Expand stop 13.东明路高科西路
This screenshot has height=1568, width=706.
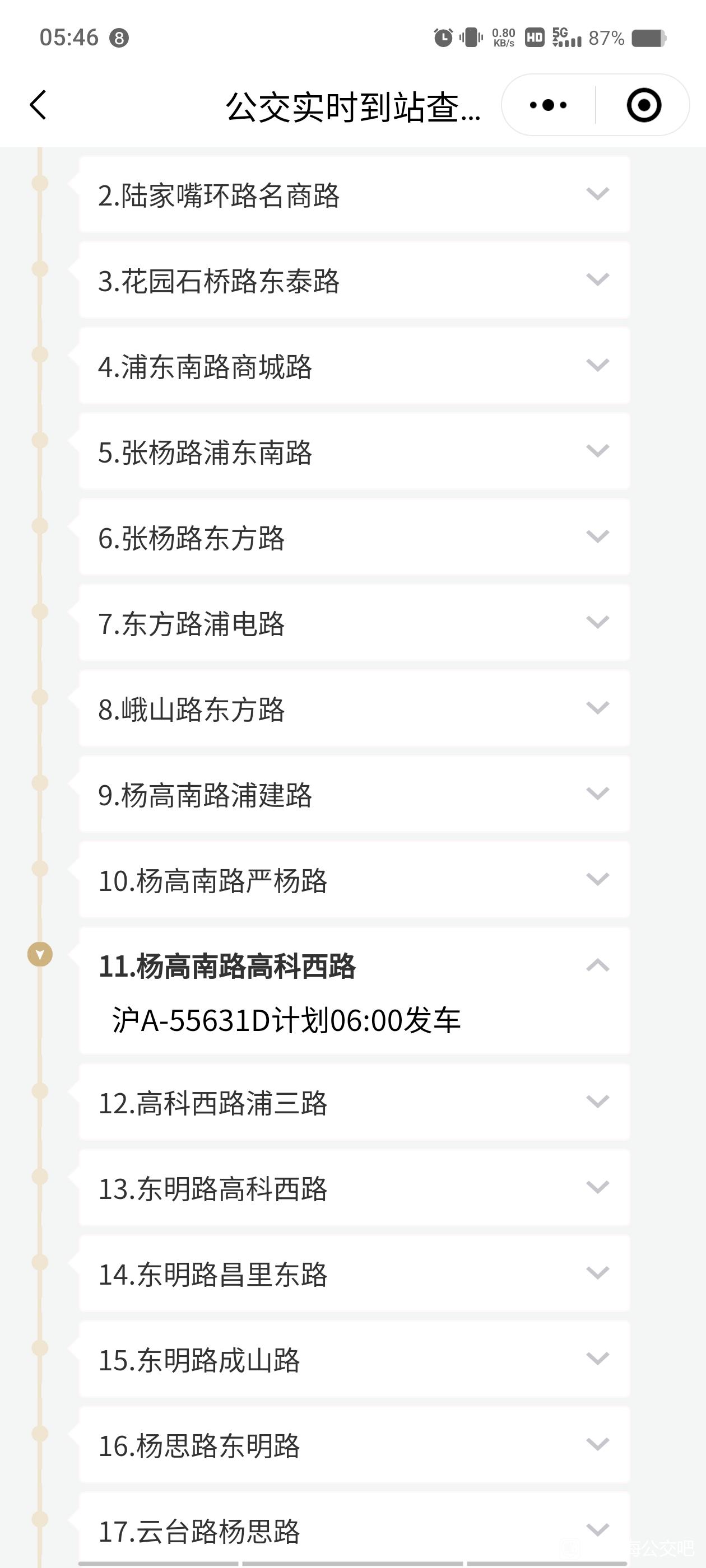(x=355, y=1188)
